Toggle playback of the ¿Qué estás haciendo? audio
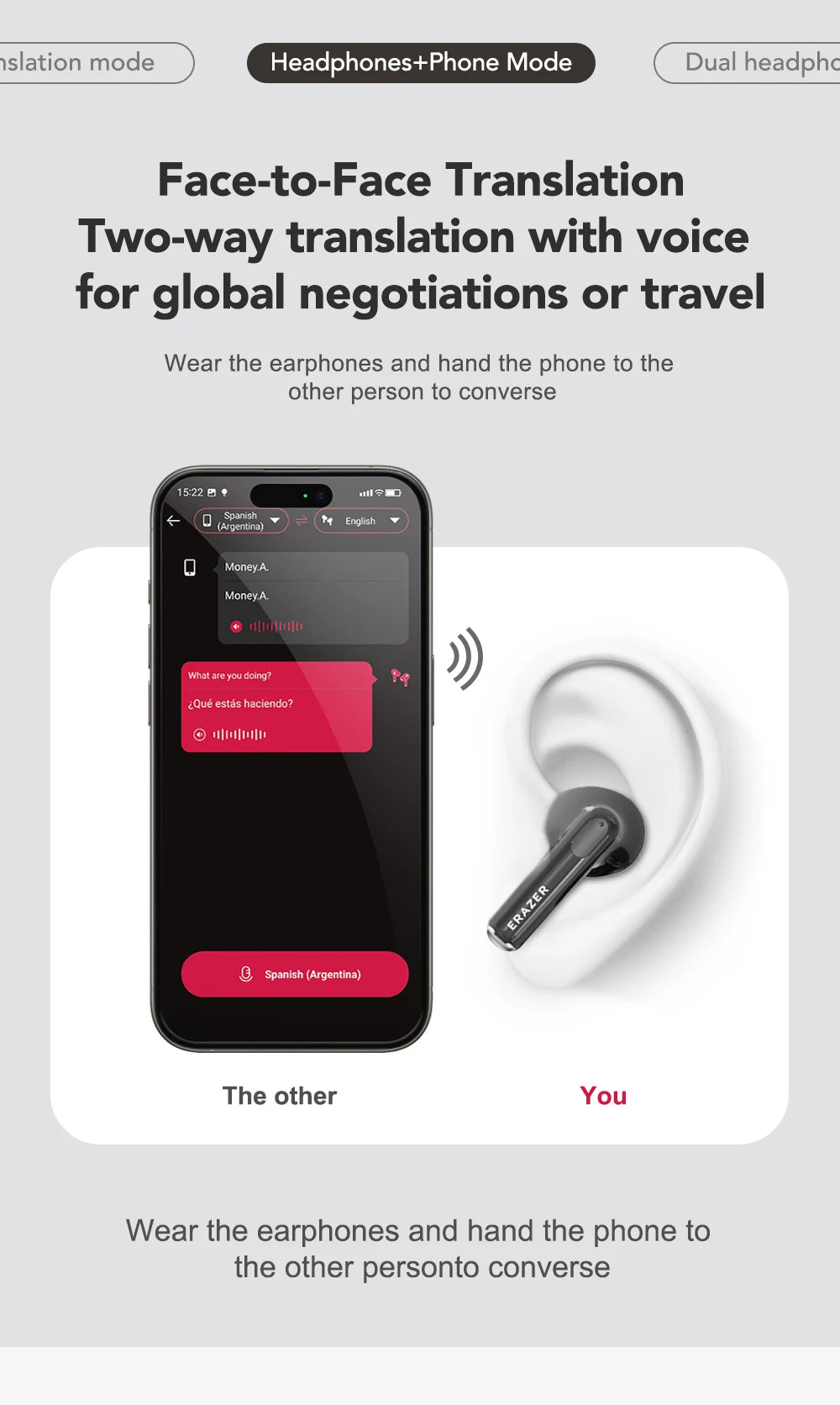 coord(200,733)
